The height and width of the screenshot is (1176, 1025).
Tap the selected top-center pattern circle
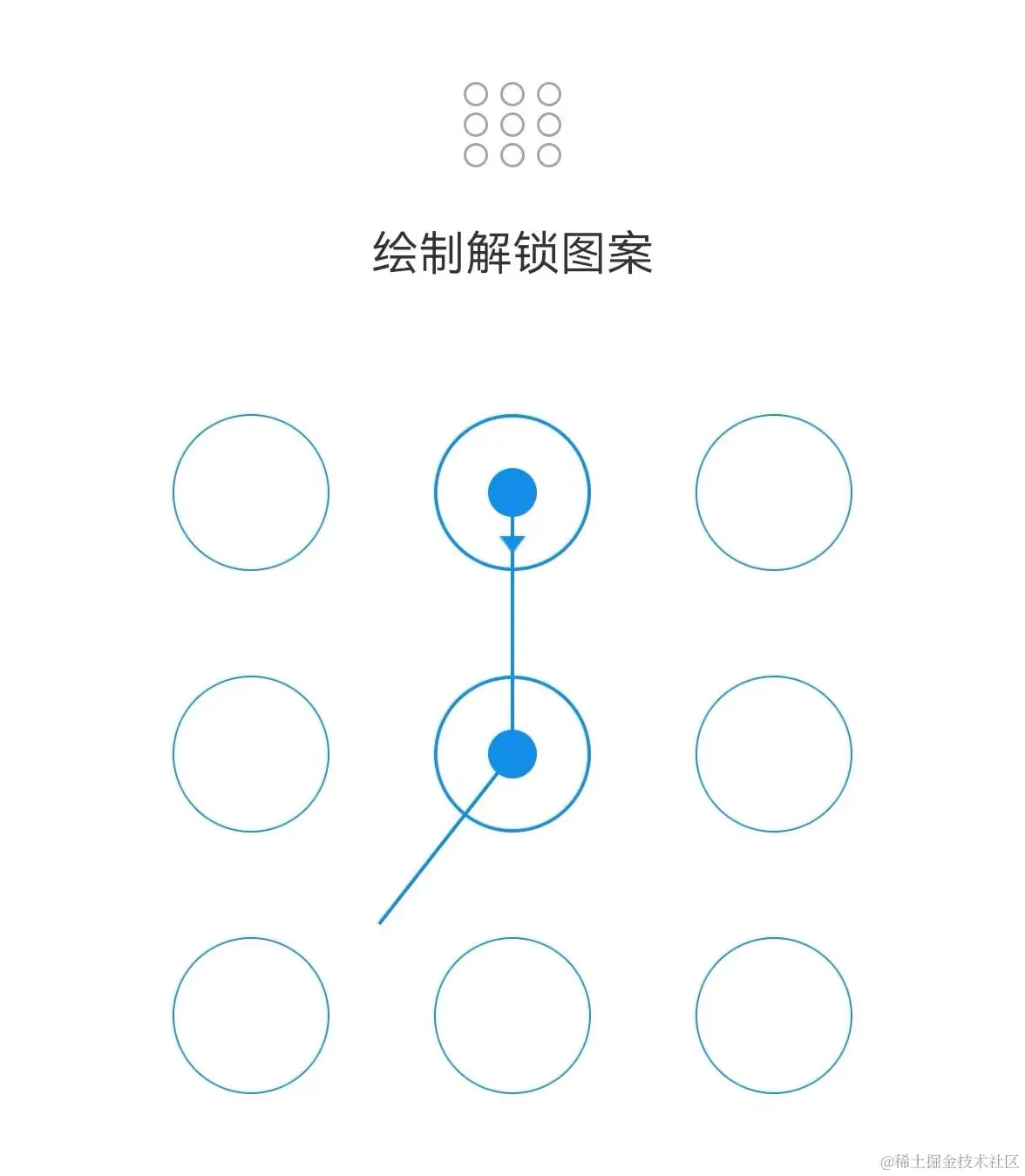click(512, 493)
